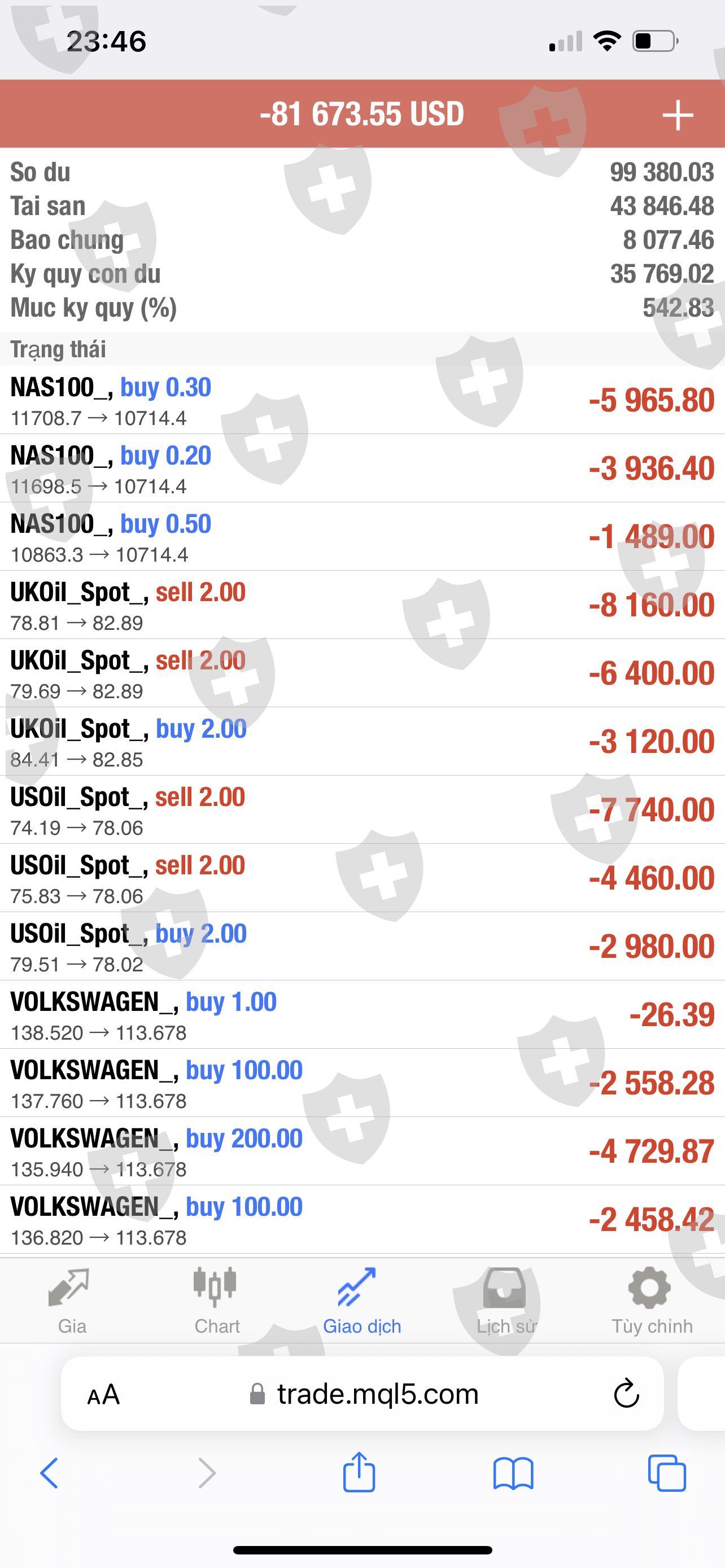Open the UKOil_Spot buy 2.00 position
725x1568 pixels.
point(361,742)
